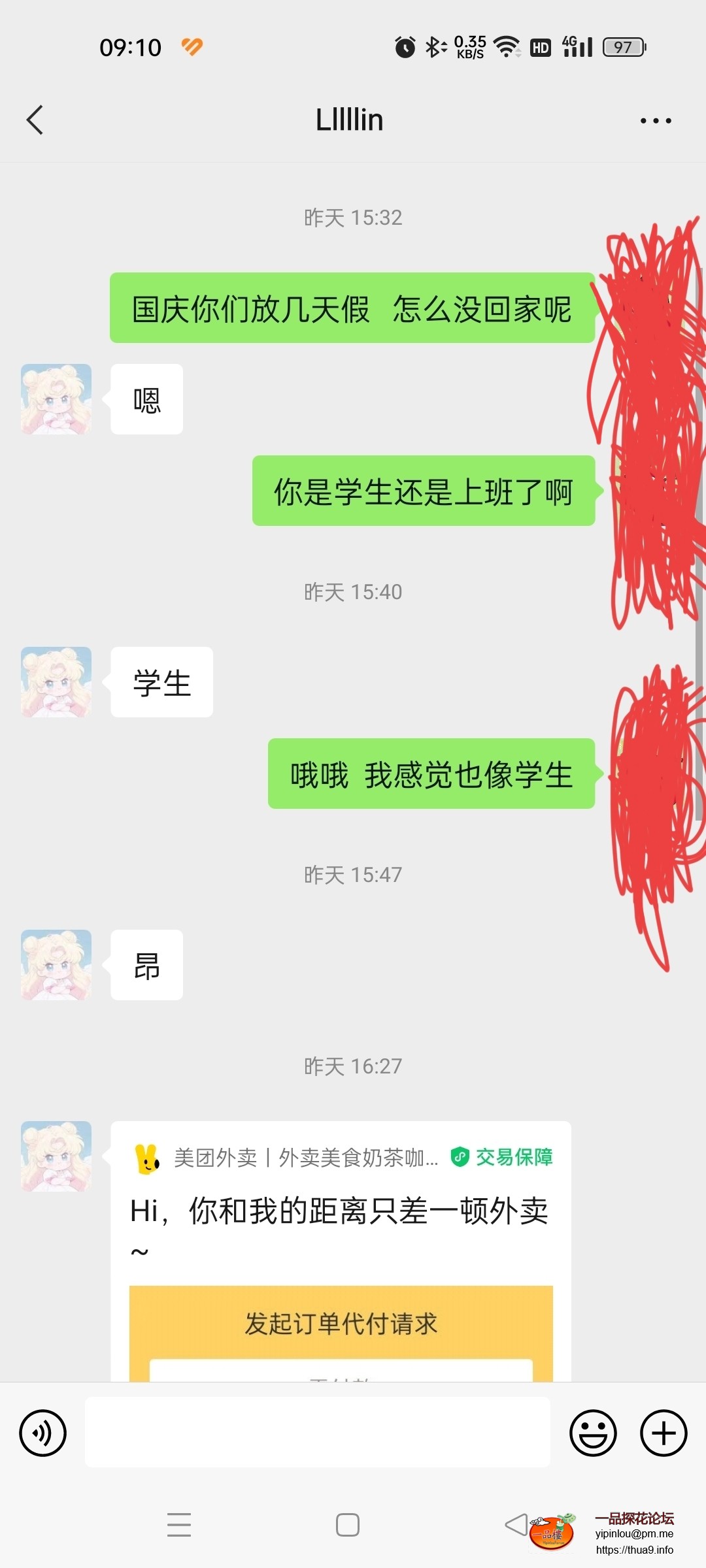This screenshot has height=1568, width=706.
Task: Tap the message text field
Action: (318, 1432)
